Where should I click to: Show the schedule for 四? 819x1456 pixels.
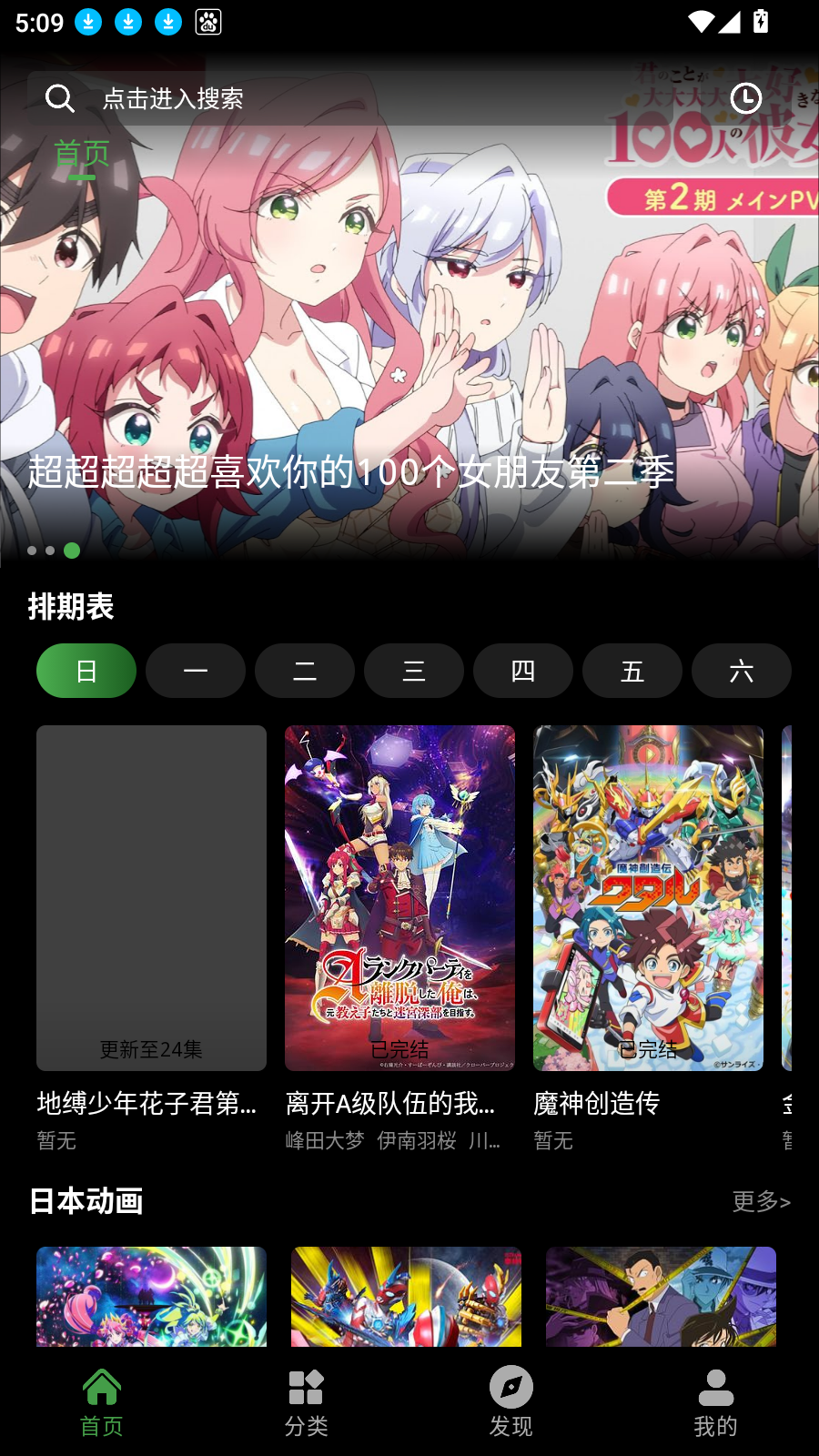523,671
